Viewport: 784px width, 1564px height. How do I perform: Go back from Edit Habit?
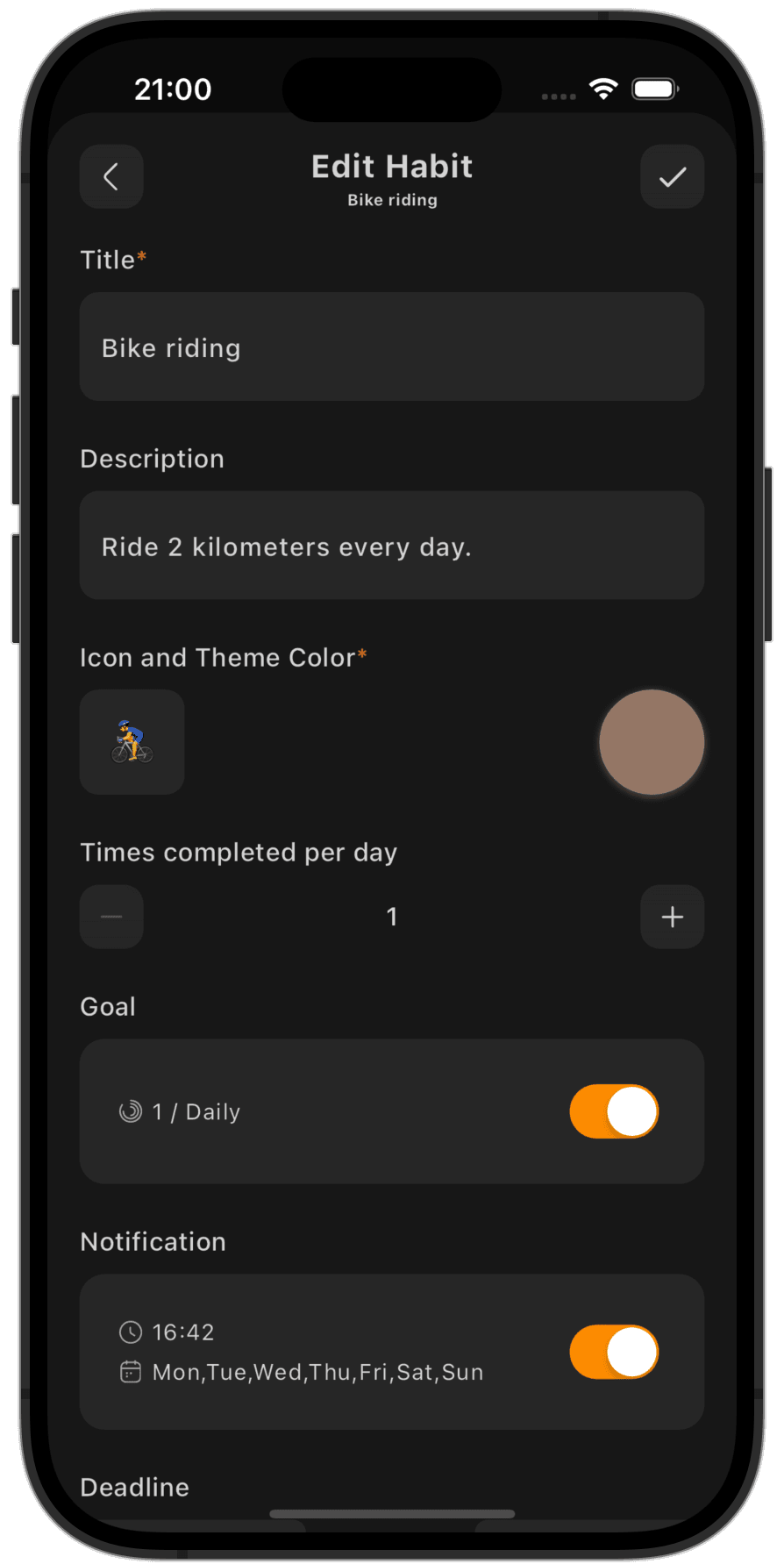click(x=111, y=176)
